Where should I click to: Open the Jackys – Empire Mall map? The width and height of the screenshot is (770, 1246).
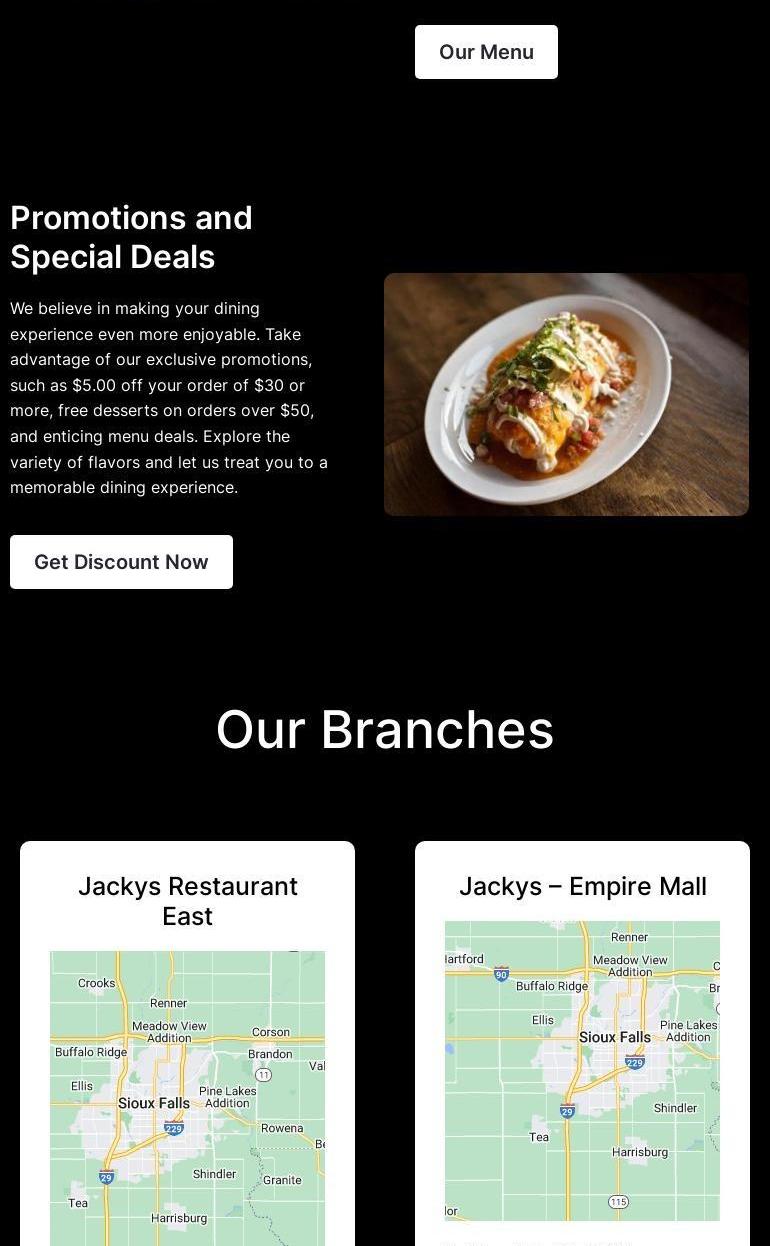(x=582, y=1070)
